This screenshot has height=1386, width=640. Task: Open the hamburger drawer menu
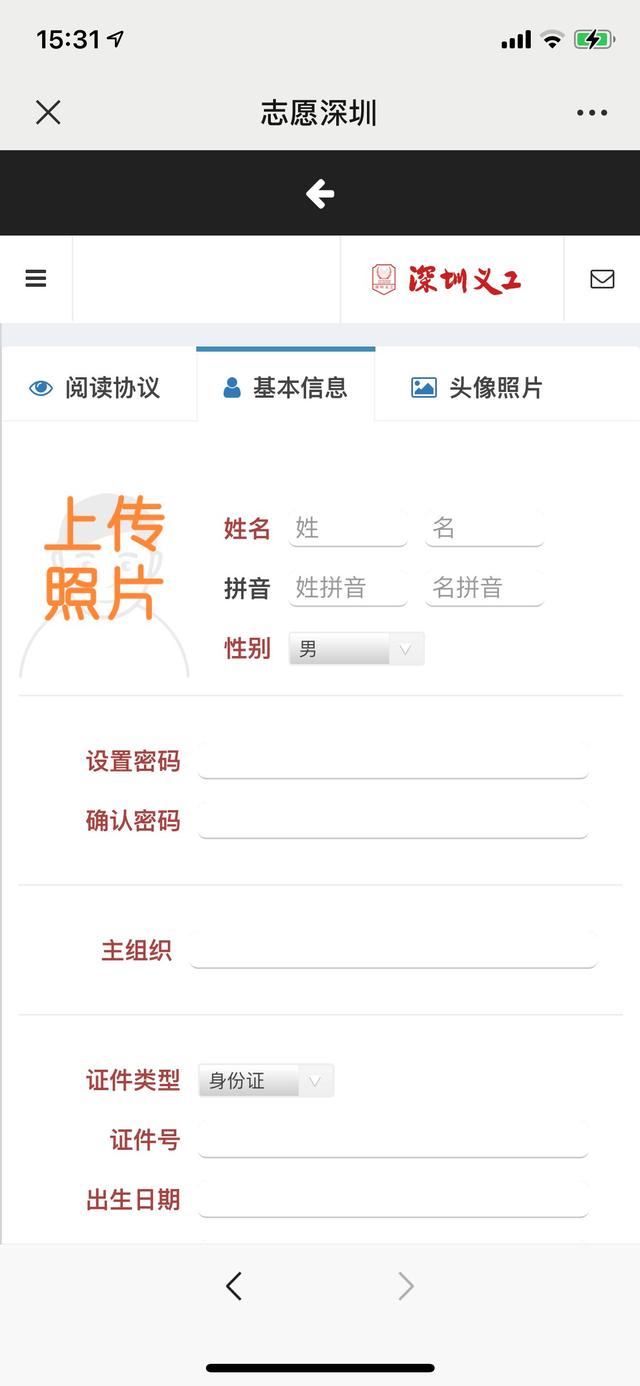tap(36, 279)
